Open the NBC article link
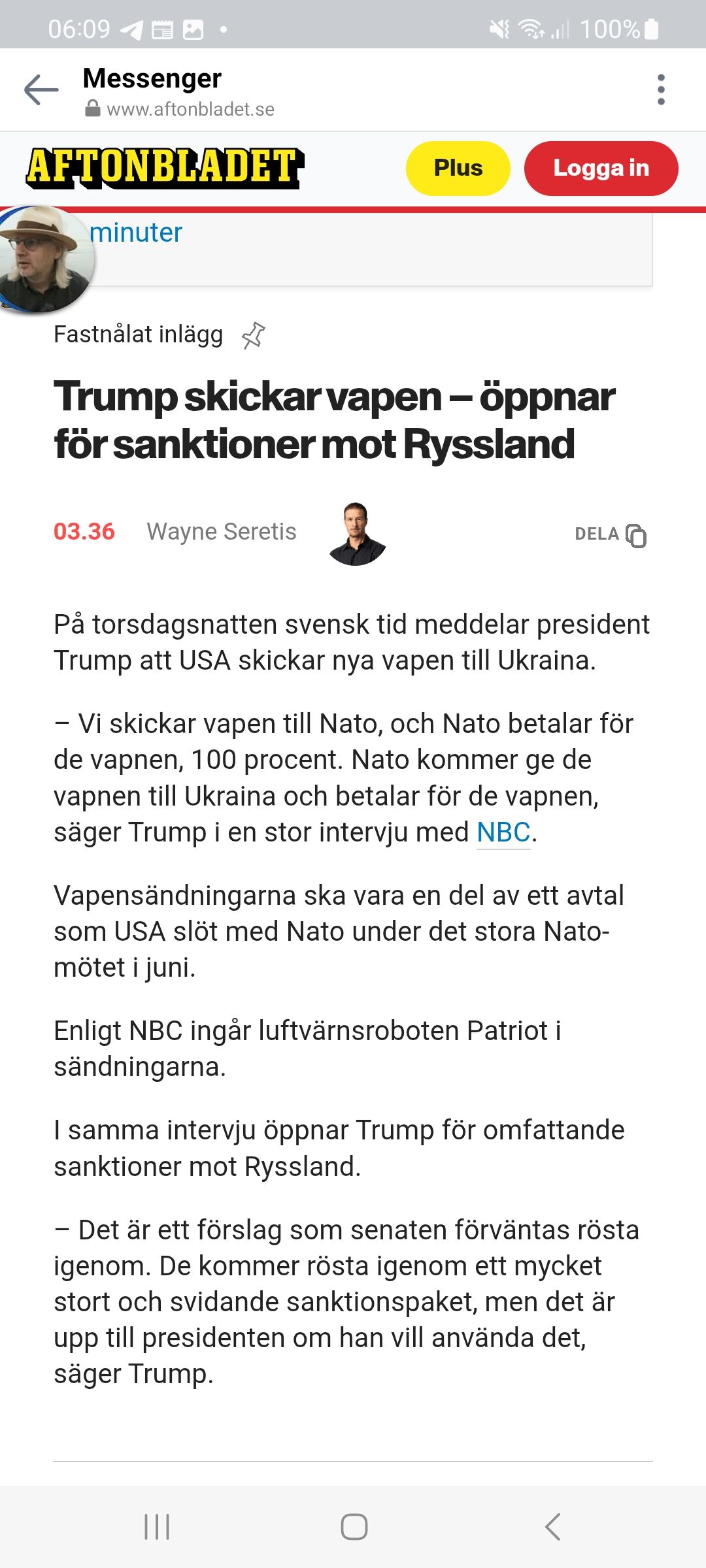The image size is (706, 1568). [503, 832]
